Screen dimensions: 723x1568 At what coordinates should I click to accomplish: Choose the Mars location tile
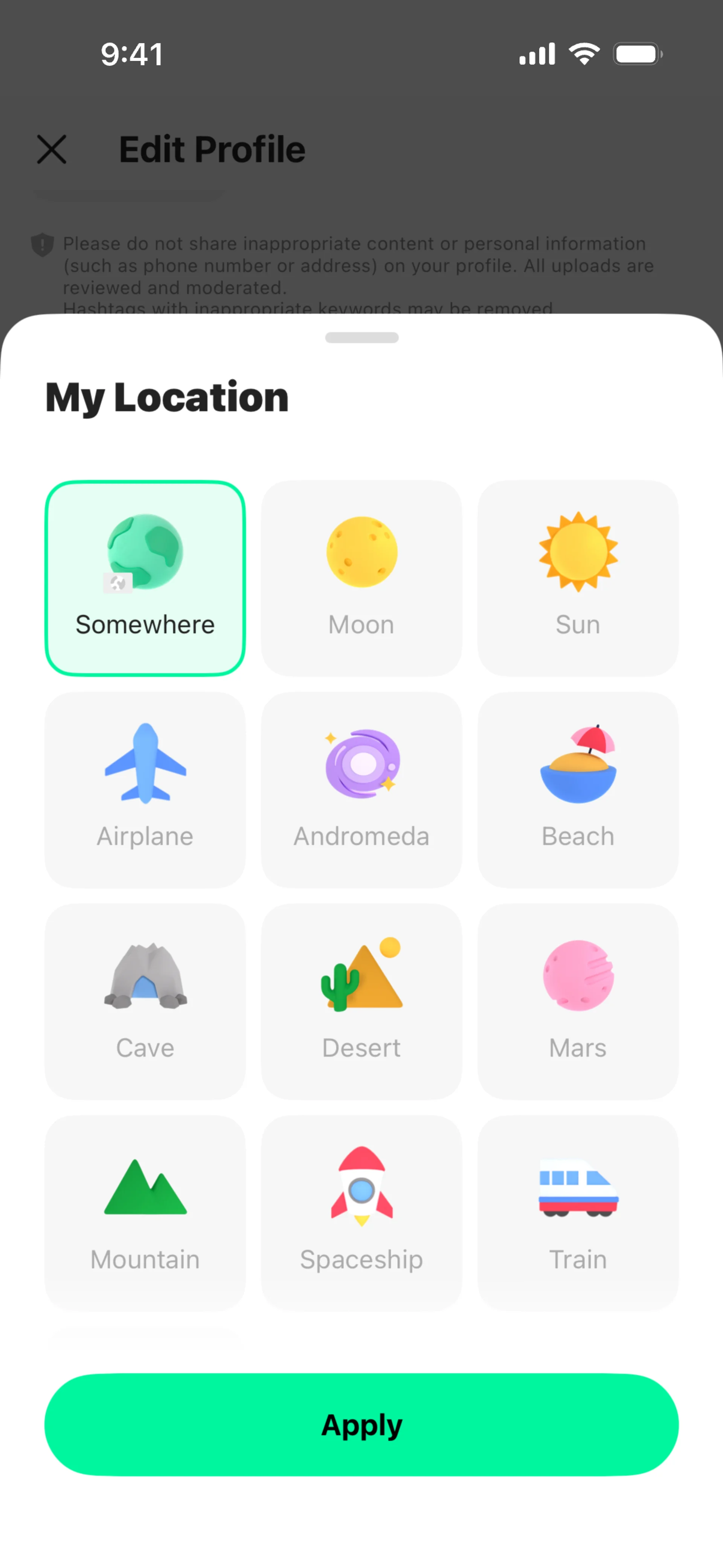[x=578, y=1001]
